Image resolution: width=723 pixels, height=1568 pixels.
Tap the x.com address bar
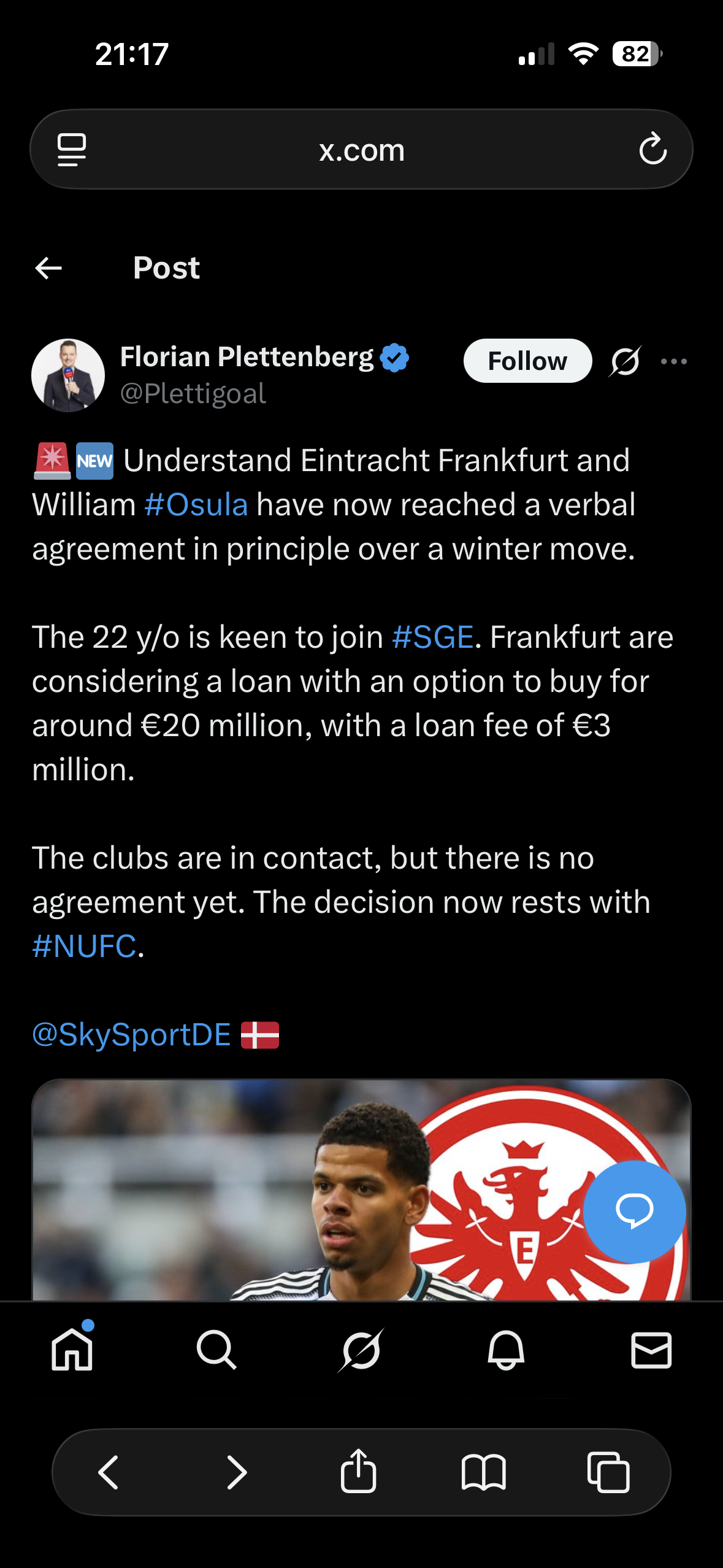pyautogui.click(x=361, y=150)
